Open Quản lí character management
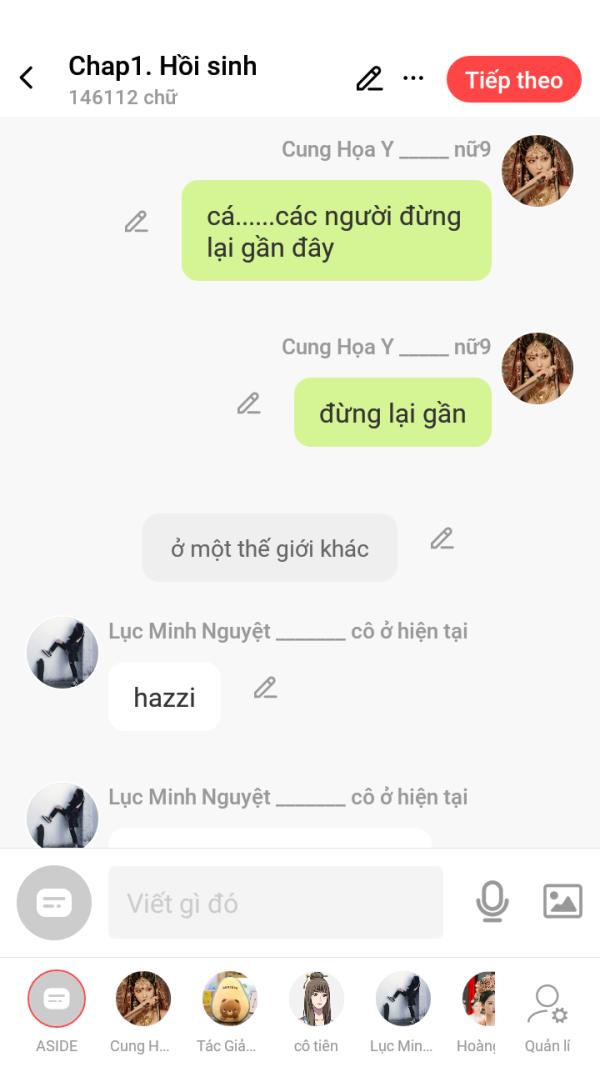 (548, 1013)
